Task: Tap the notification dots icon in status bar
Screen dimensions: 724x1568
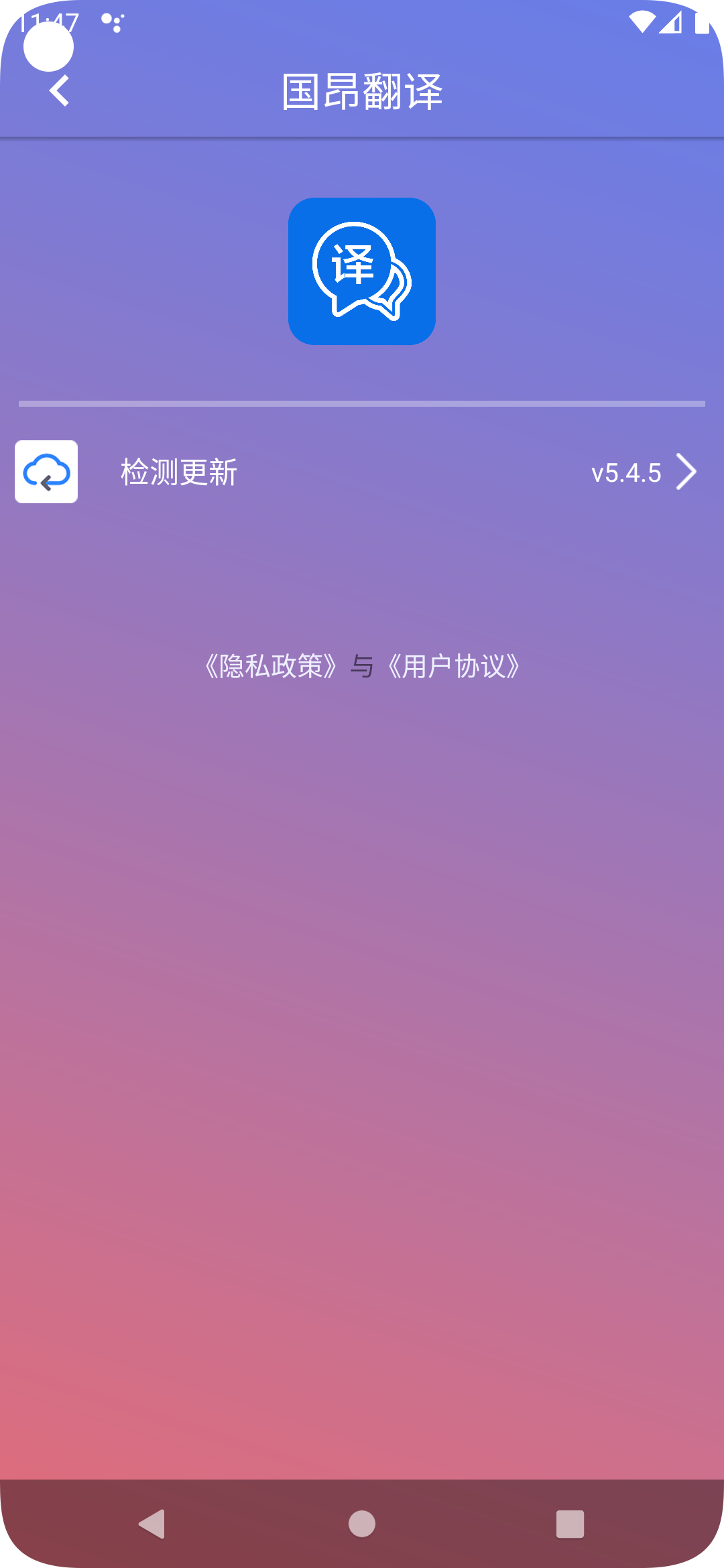Action: pos(113,22)
